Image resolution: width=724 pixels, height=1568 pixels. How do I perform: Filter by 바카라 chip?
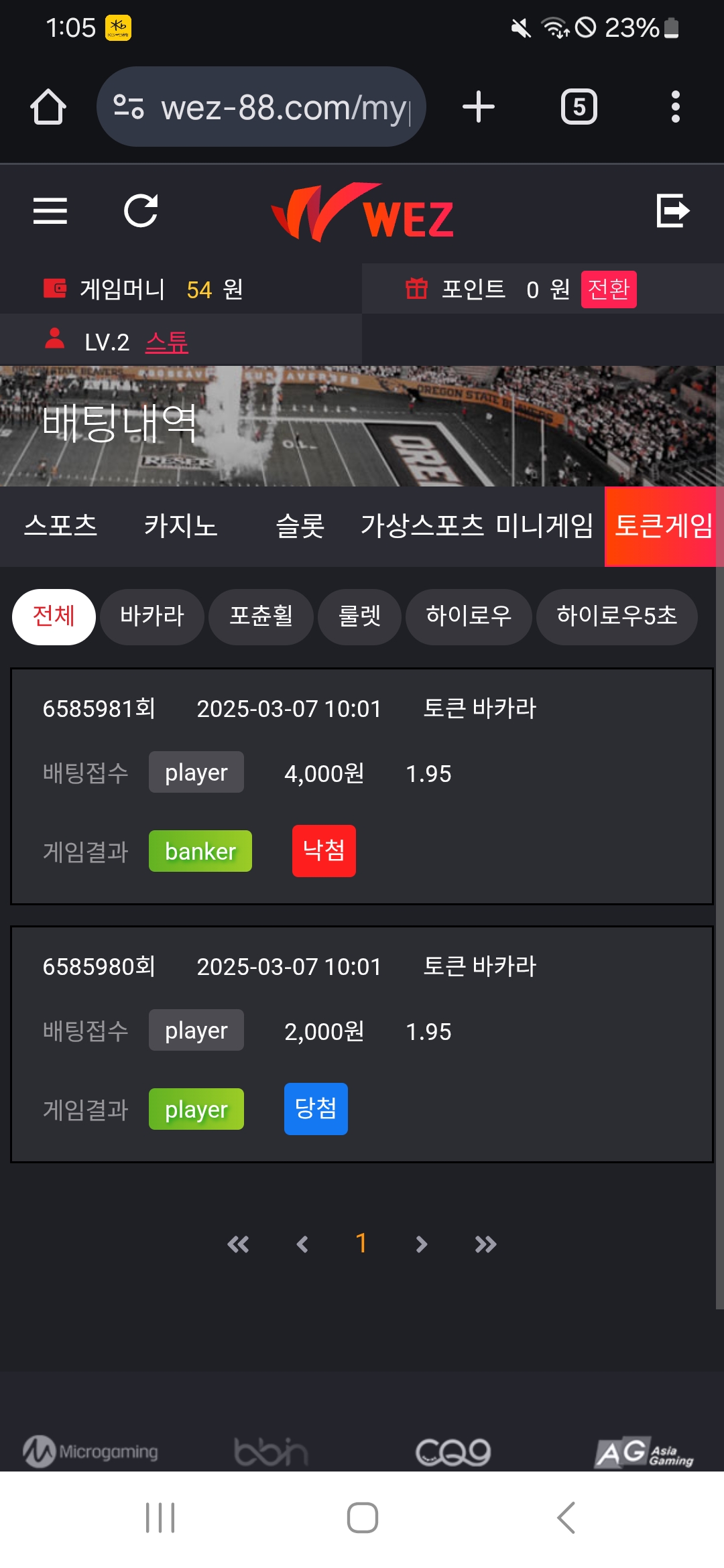click(x=152, y=616)
